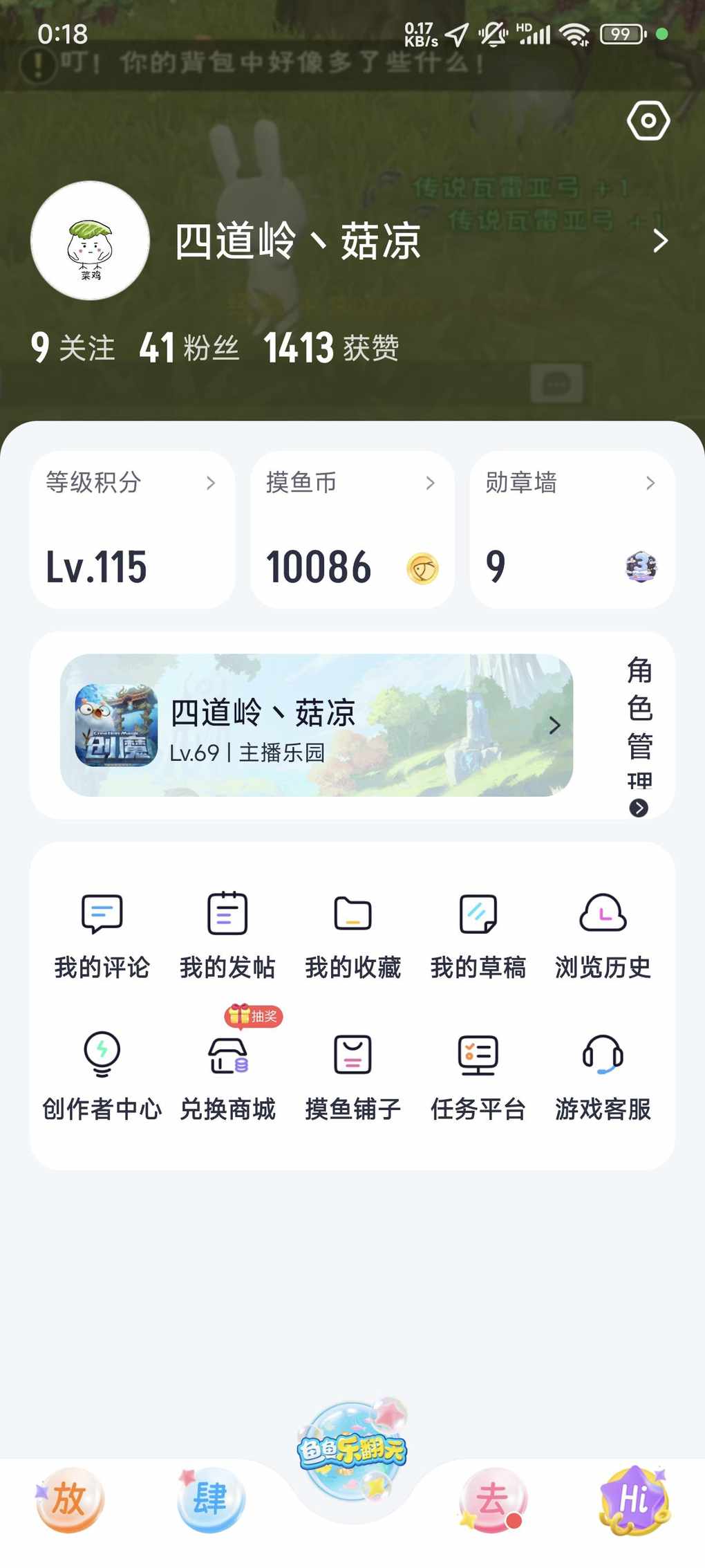Go to 我的草稿 drafts
Image resolution: width=705 pixels, height=1568 pixels.
(478, 934)
